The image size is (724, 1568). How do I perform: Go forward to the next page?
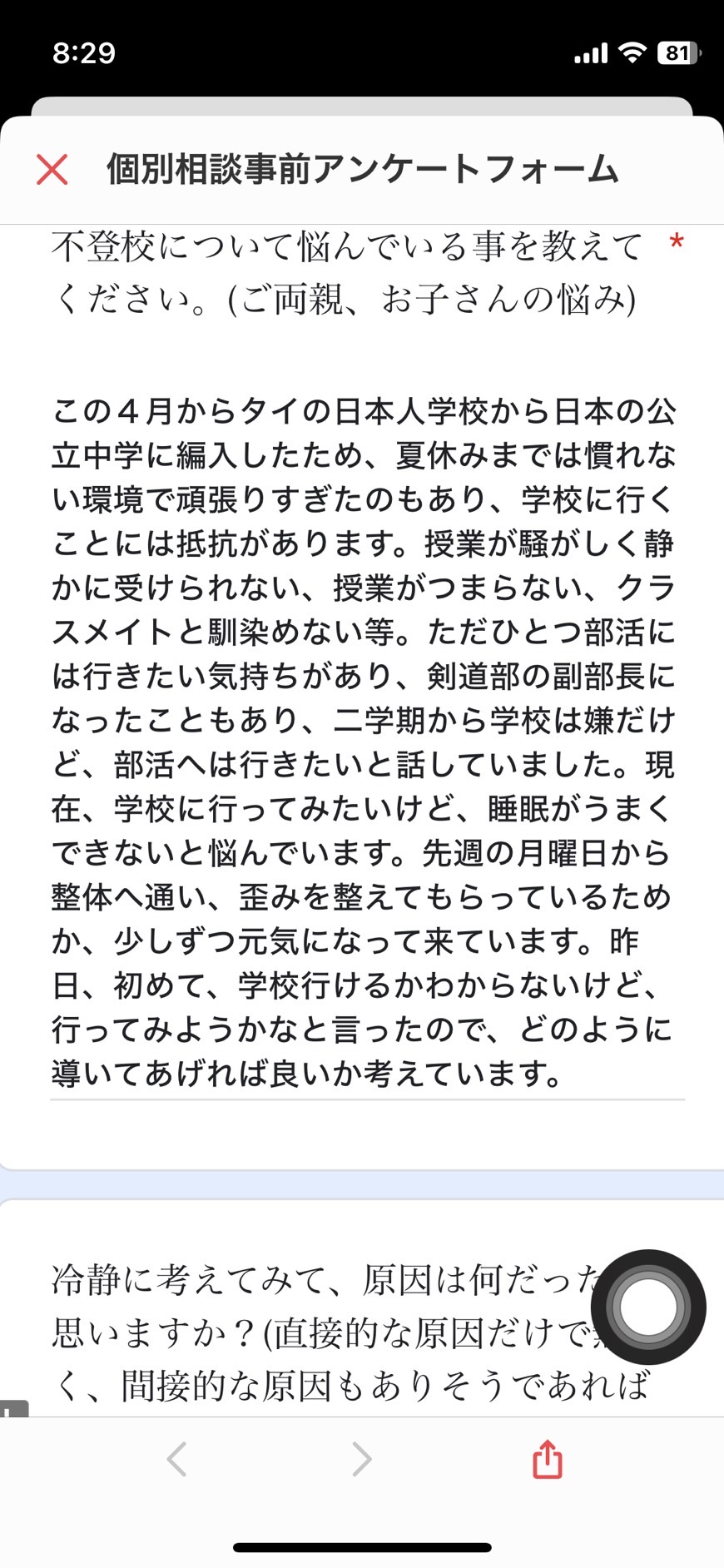[361, 1459]
